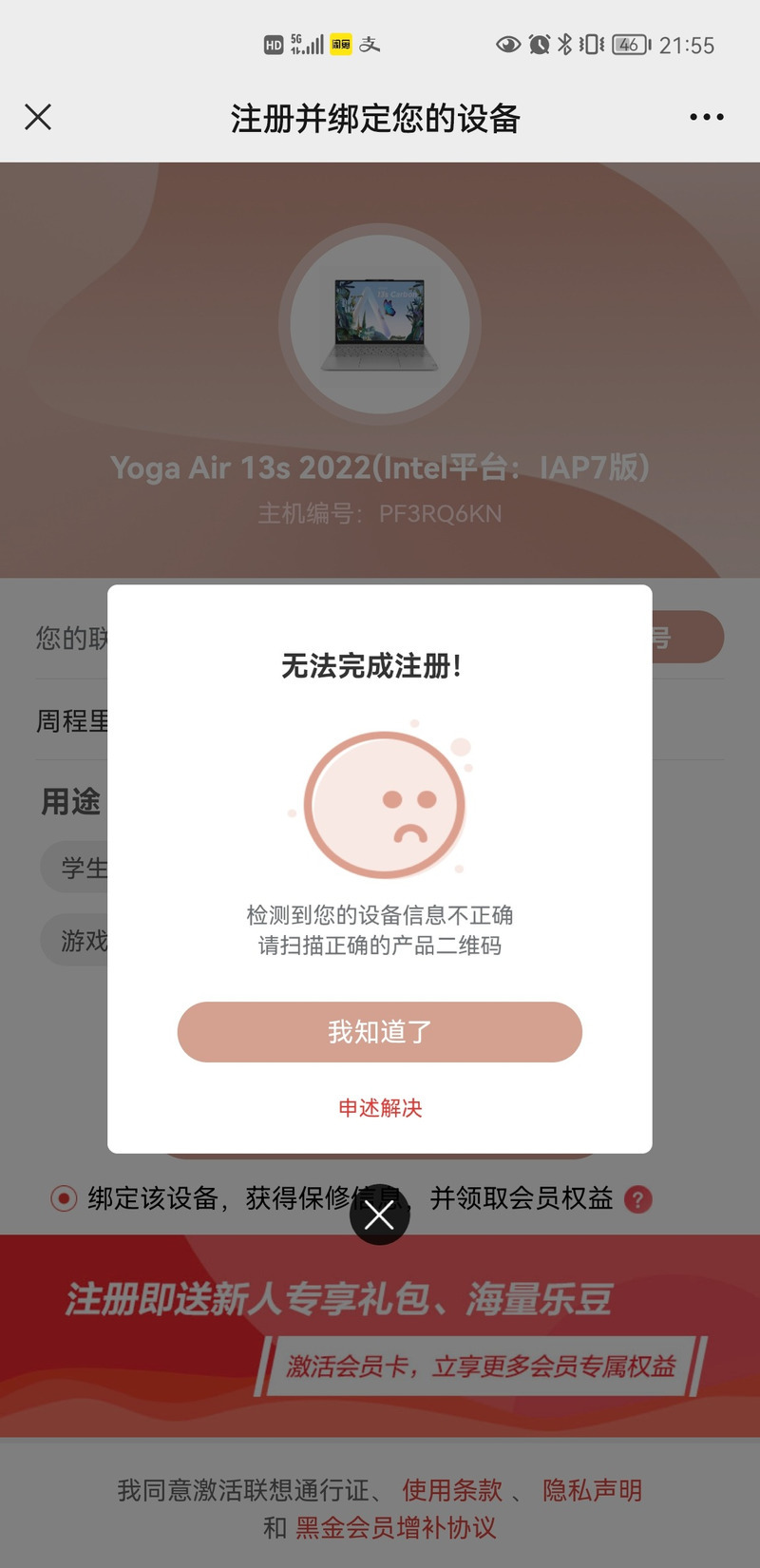Screen dimensions: 760x1568
Task: Open the red question mark help icon
Action: 638,1200
